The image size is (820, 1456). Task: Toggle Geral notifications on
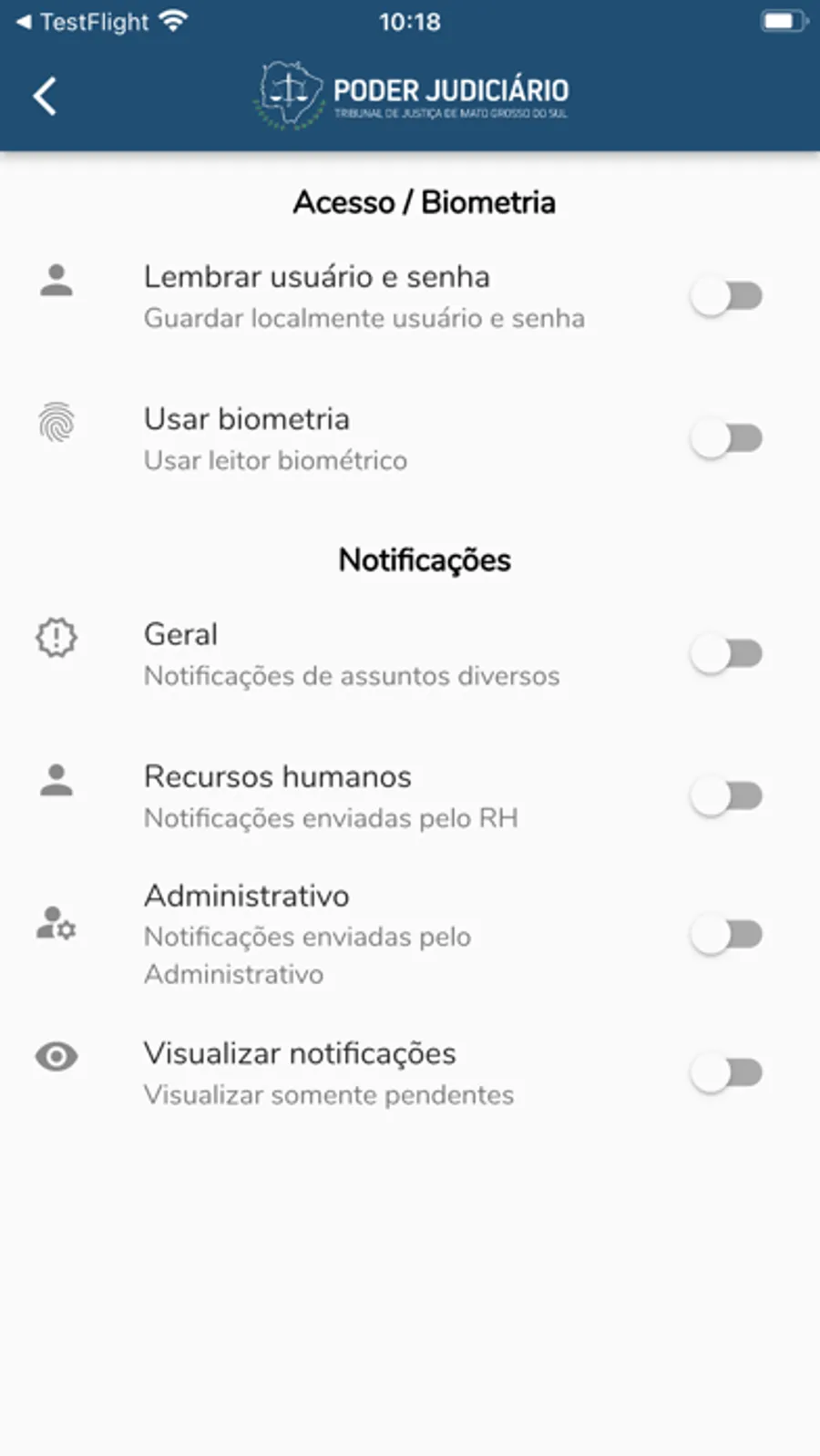(x=726, y=653)
